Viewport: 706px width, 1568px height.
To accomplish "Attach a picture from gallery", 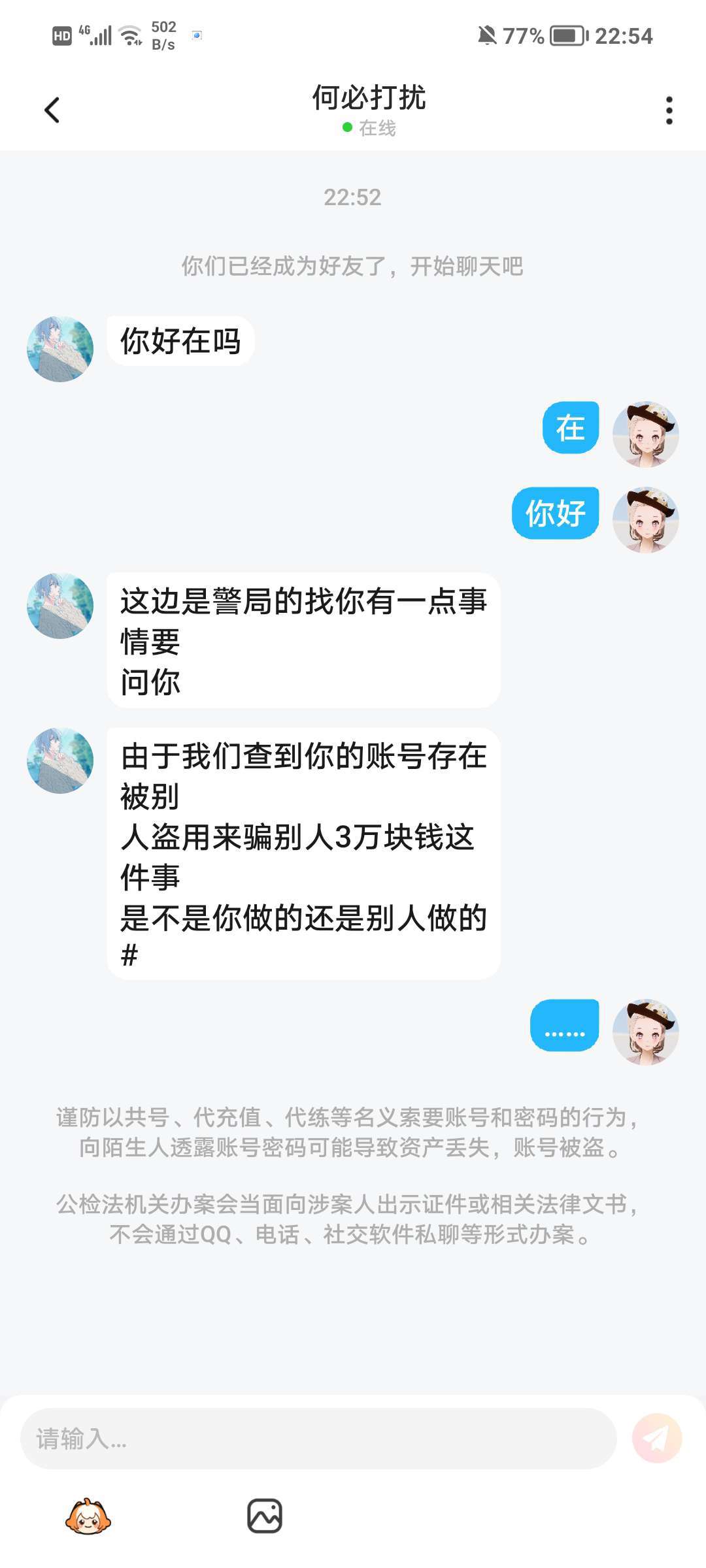I will pyautogui.click(x=265, y=1516).
